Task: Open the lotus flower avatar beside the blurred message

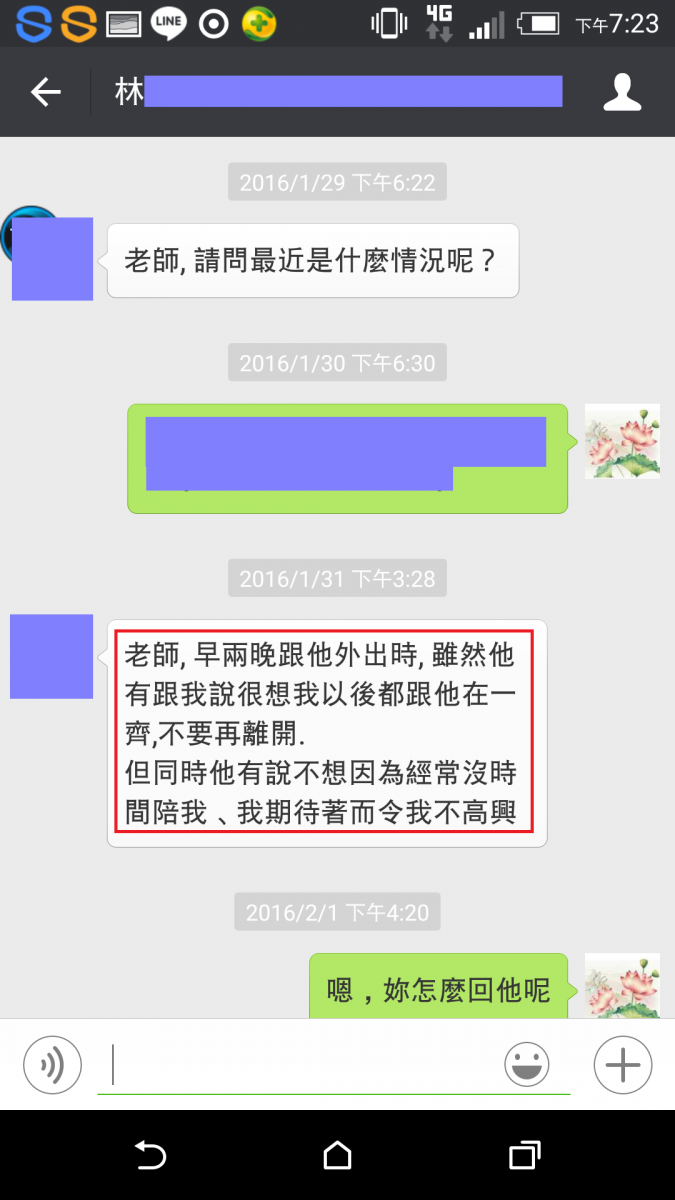Action: click(x=621, y=441)
